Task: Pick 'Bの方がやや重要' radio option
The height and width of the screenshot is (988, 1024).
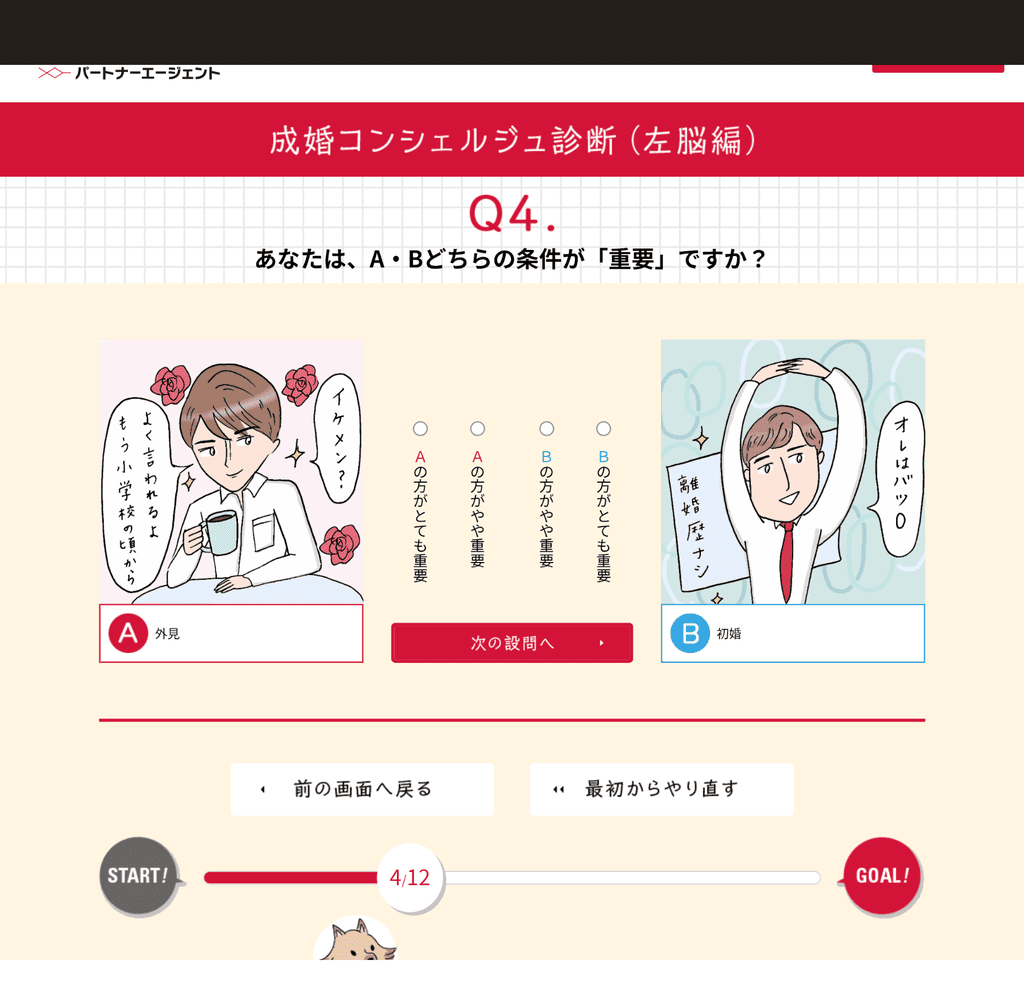Action: point(546,429)
